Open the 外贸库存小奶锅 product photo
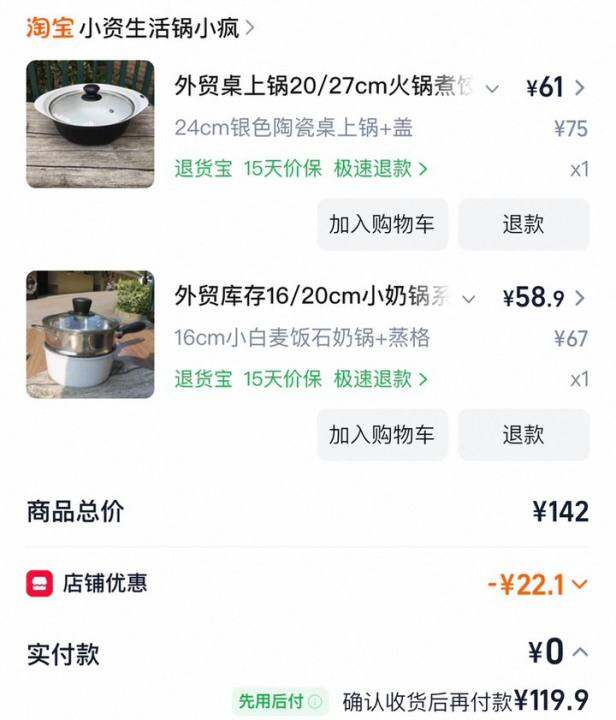Image resolution: width=616 pixels, height=720 pixels. click(90, 334)
